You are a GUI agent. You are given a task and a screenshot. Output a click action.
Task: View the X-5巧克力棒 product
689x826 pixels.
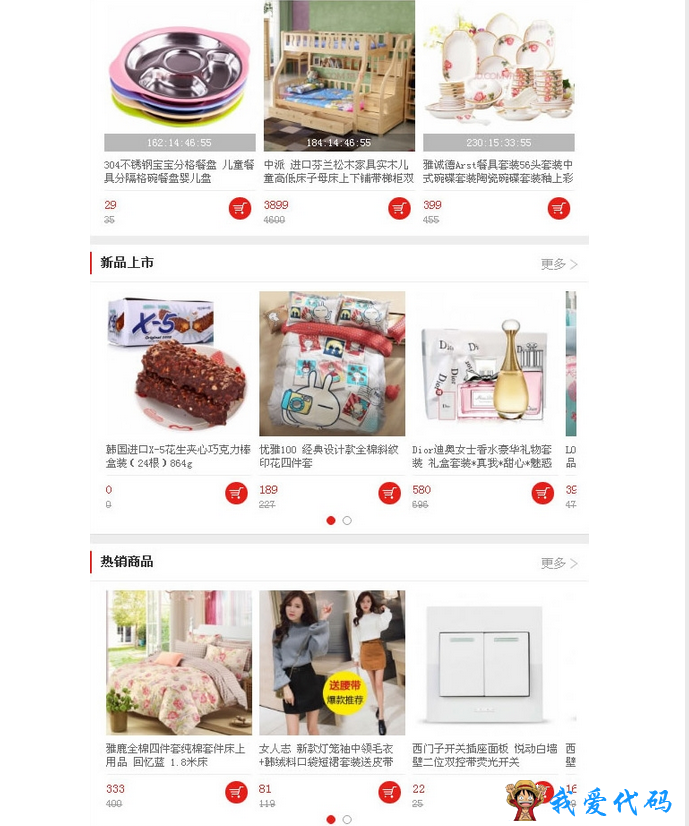click(x=179, y=363)
